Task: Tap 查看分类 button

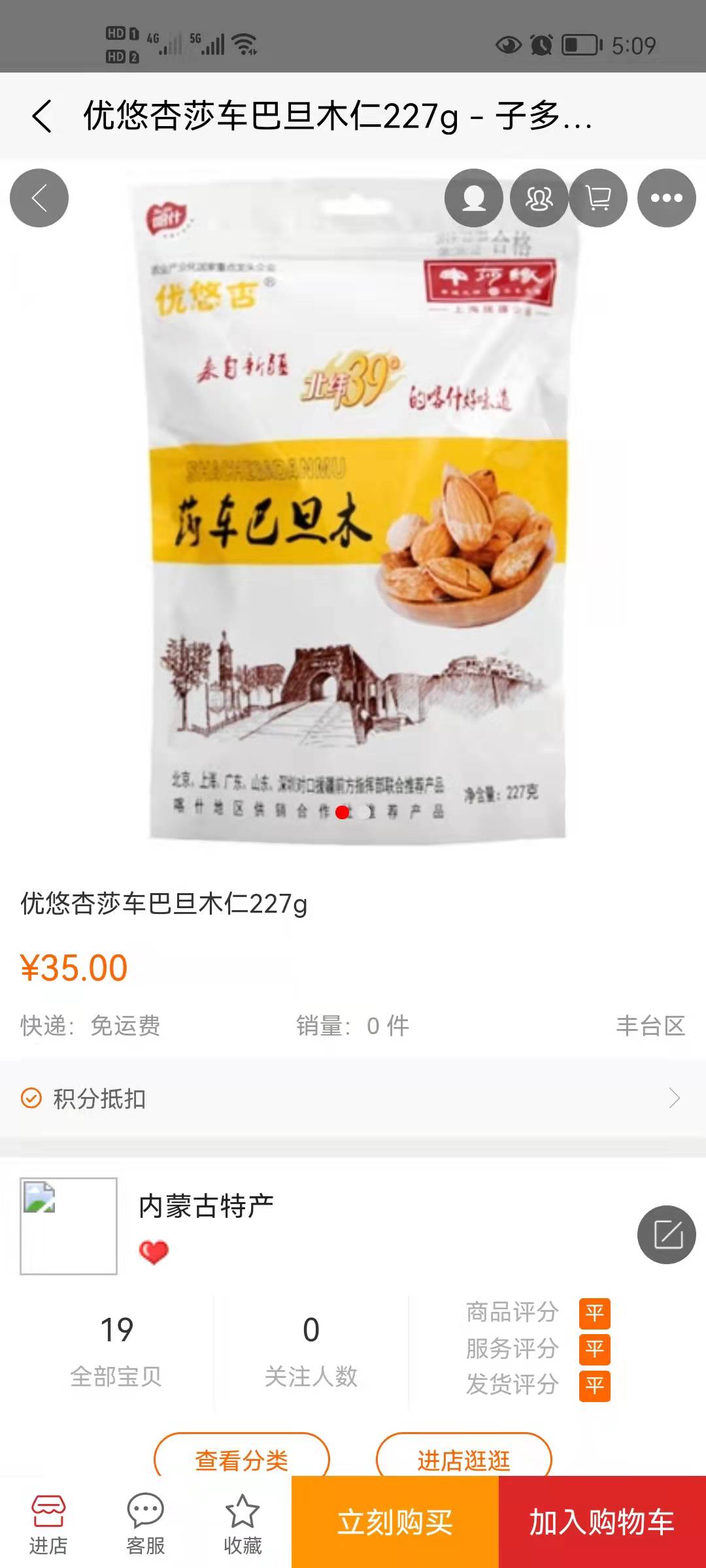Action: [242, 1458]
